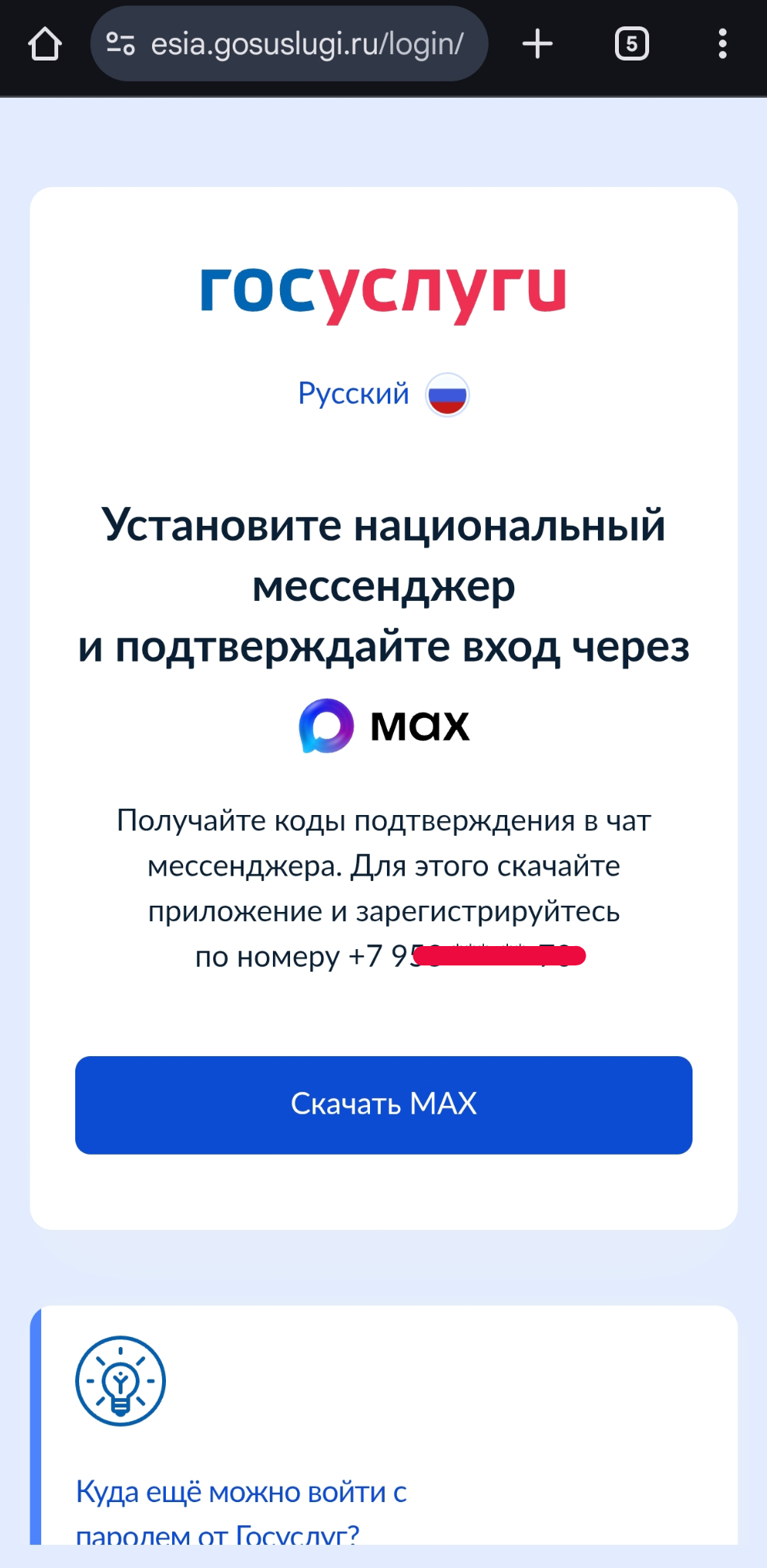Open the tab switcher showing 5 tabs
The image size is (767, 1568).
point(631,44)
